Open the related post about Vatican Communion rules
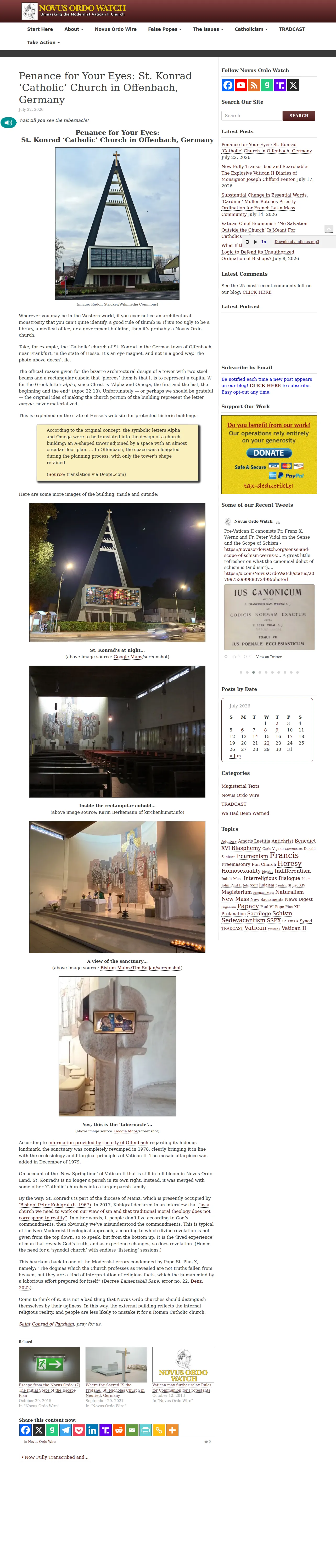 pos(182,1387)
